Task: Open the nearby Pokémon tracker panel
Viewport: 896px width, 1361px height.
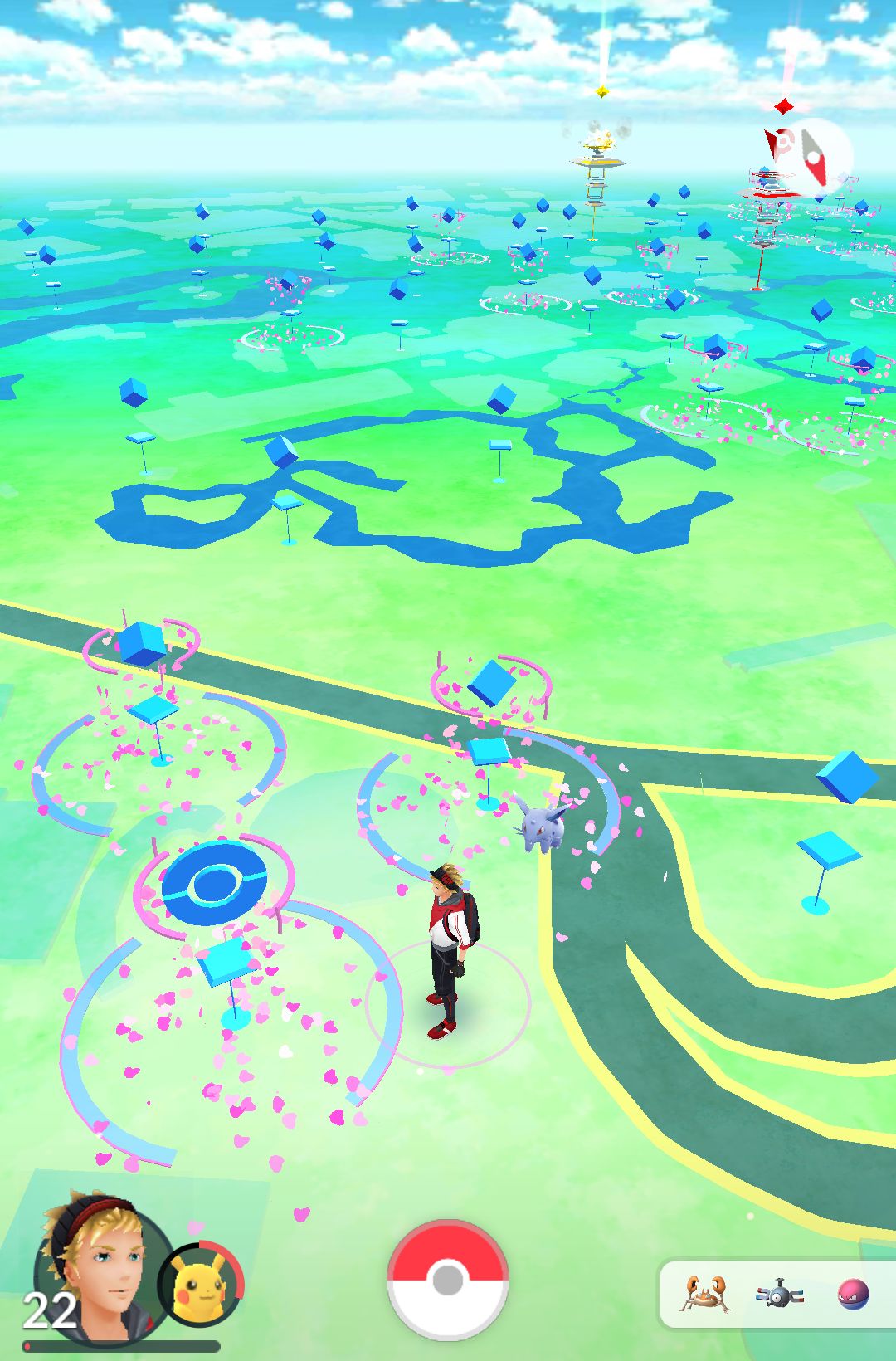Action: click(777, 1294)
